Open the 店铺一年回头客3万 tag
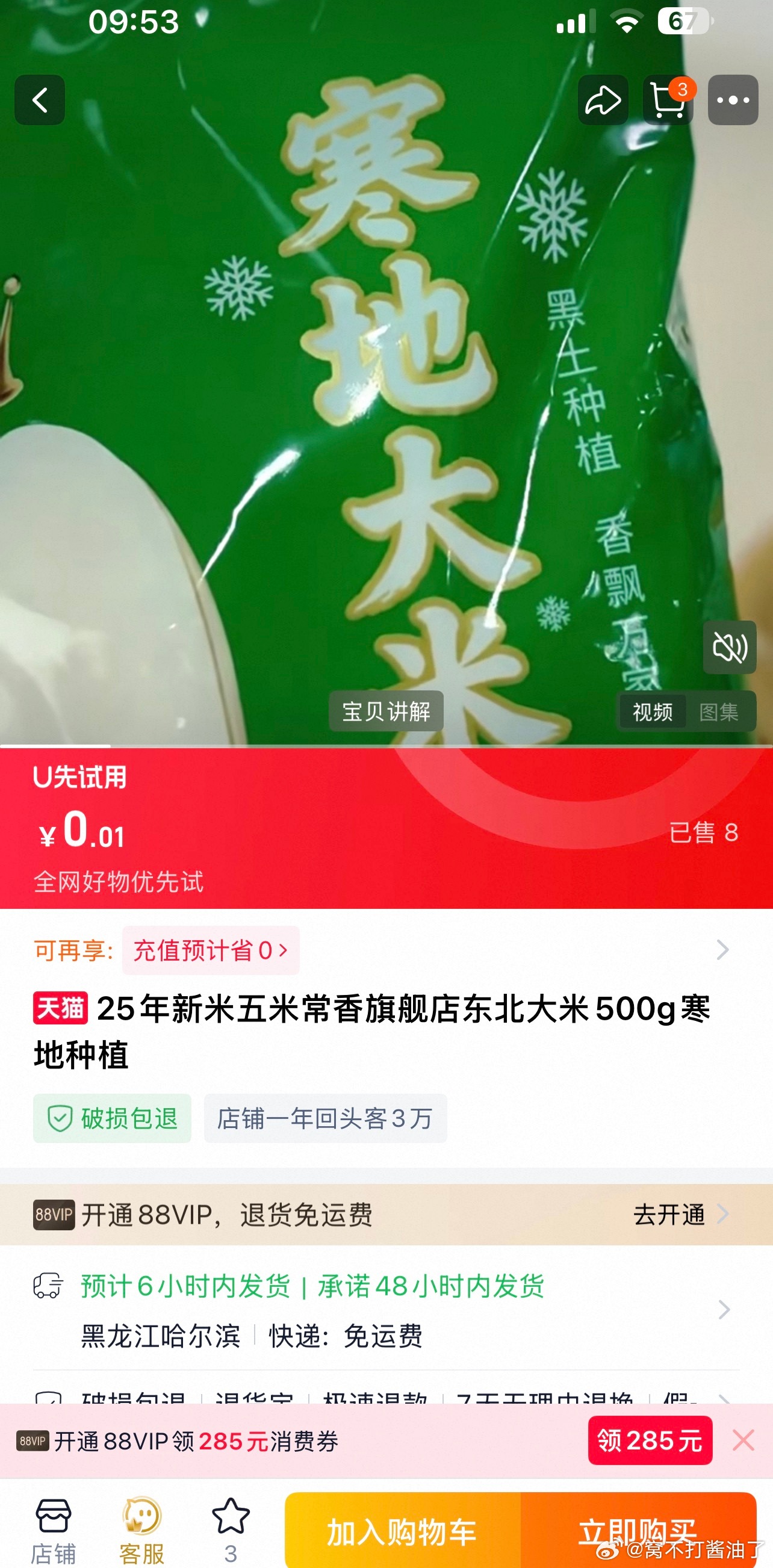773x1568 pixels. [325, 1118]
